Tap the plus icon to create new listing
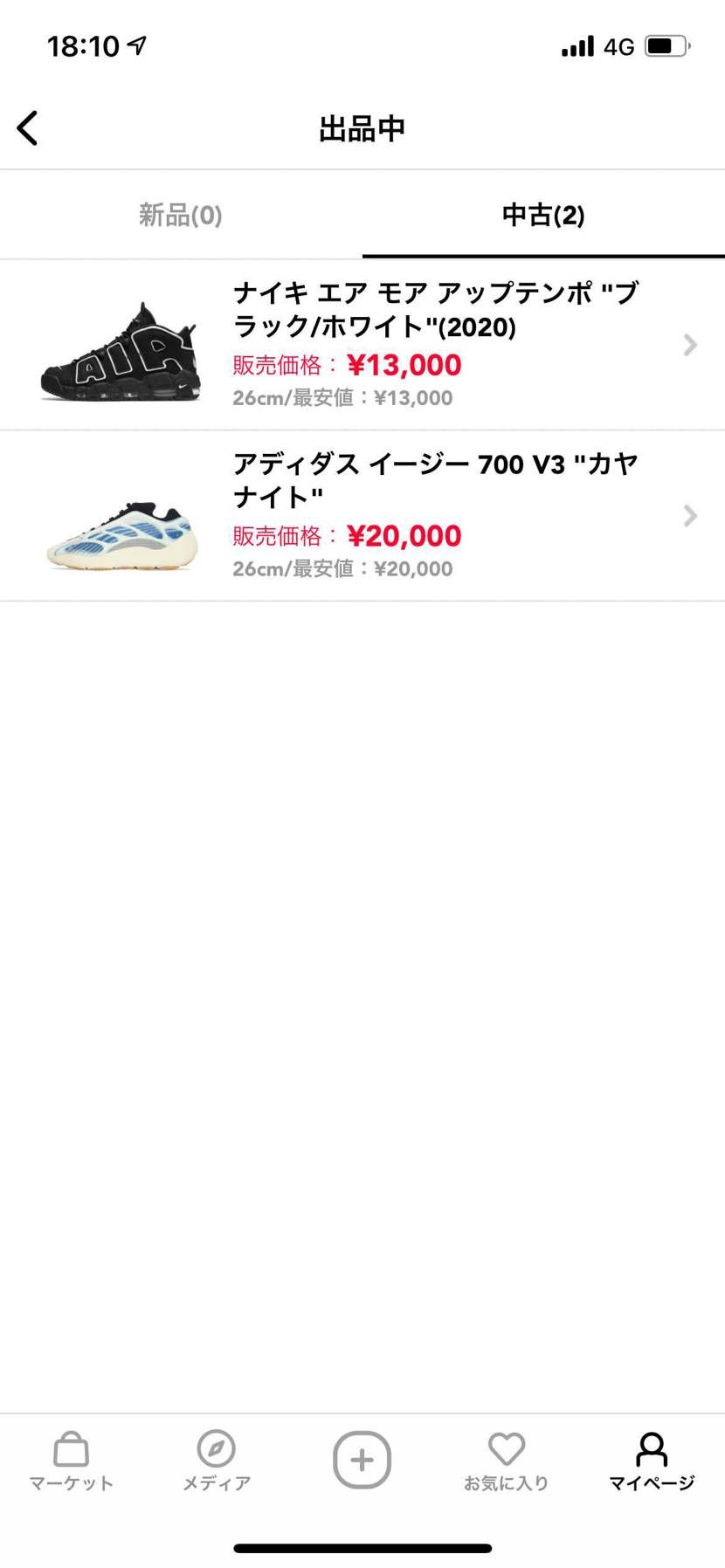The height and width of the screenshot is (1568, 725). [x=362, y=1460]
